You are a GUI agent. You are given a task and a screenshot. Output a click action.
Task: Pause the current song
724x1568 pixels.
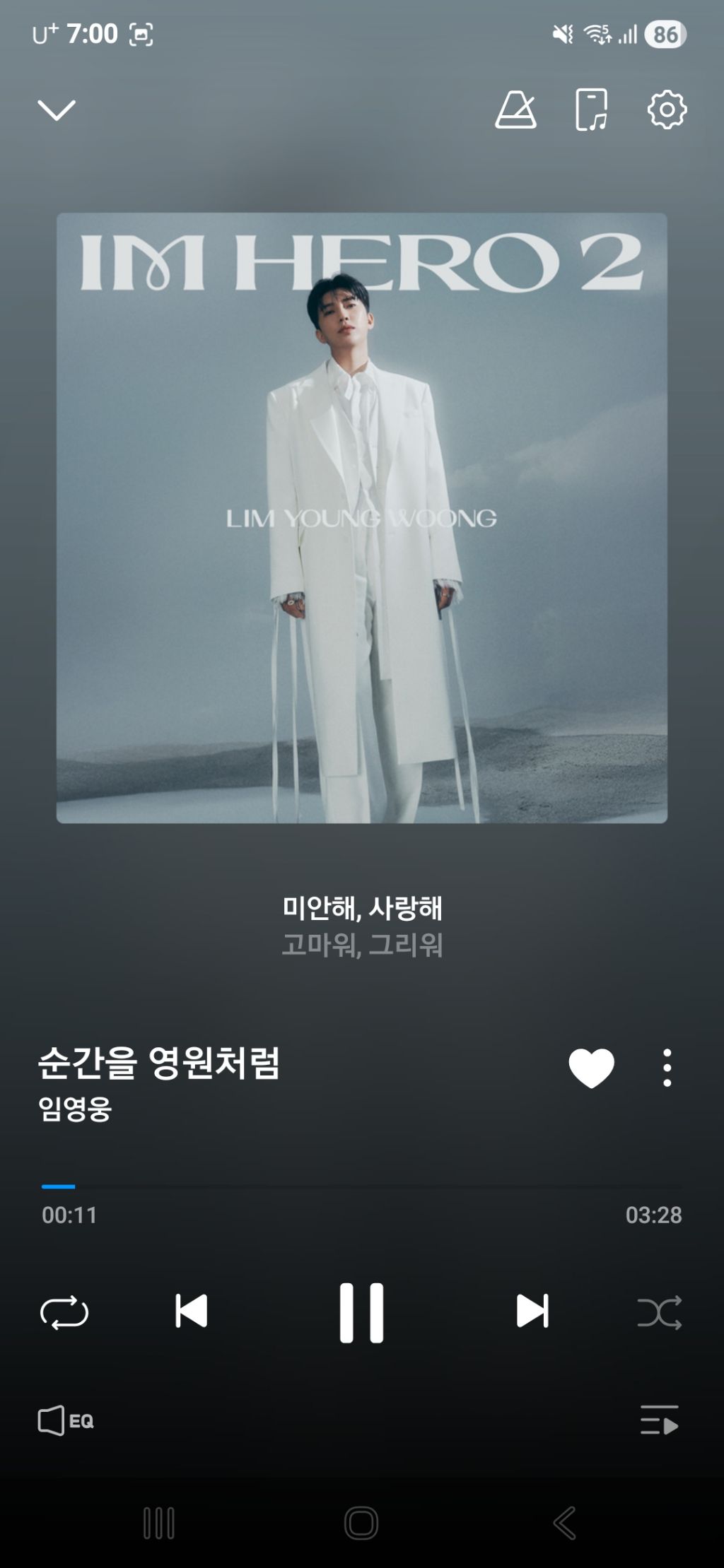coord(361,1312)
